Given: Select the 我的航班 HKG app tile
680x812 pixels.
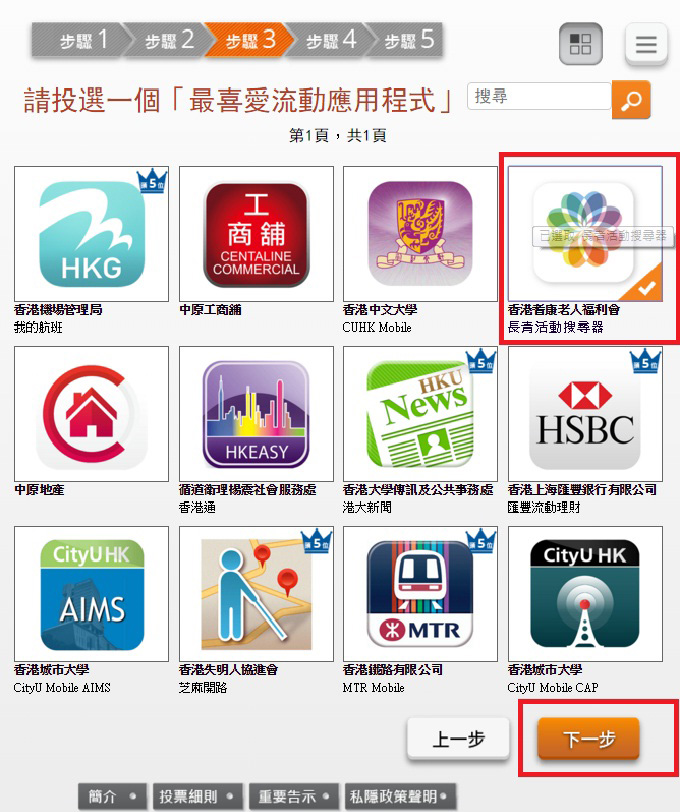Looking at the screenshot, I should point(91,243).
